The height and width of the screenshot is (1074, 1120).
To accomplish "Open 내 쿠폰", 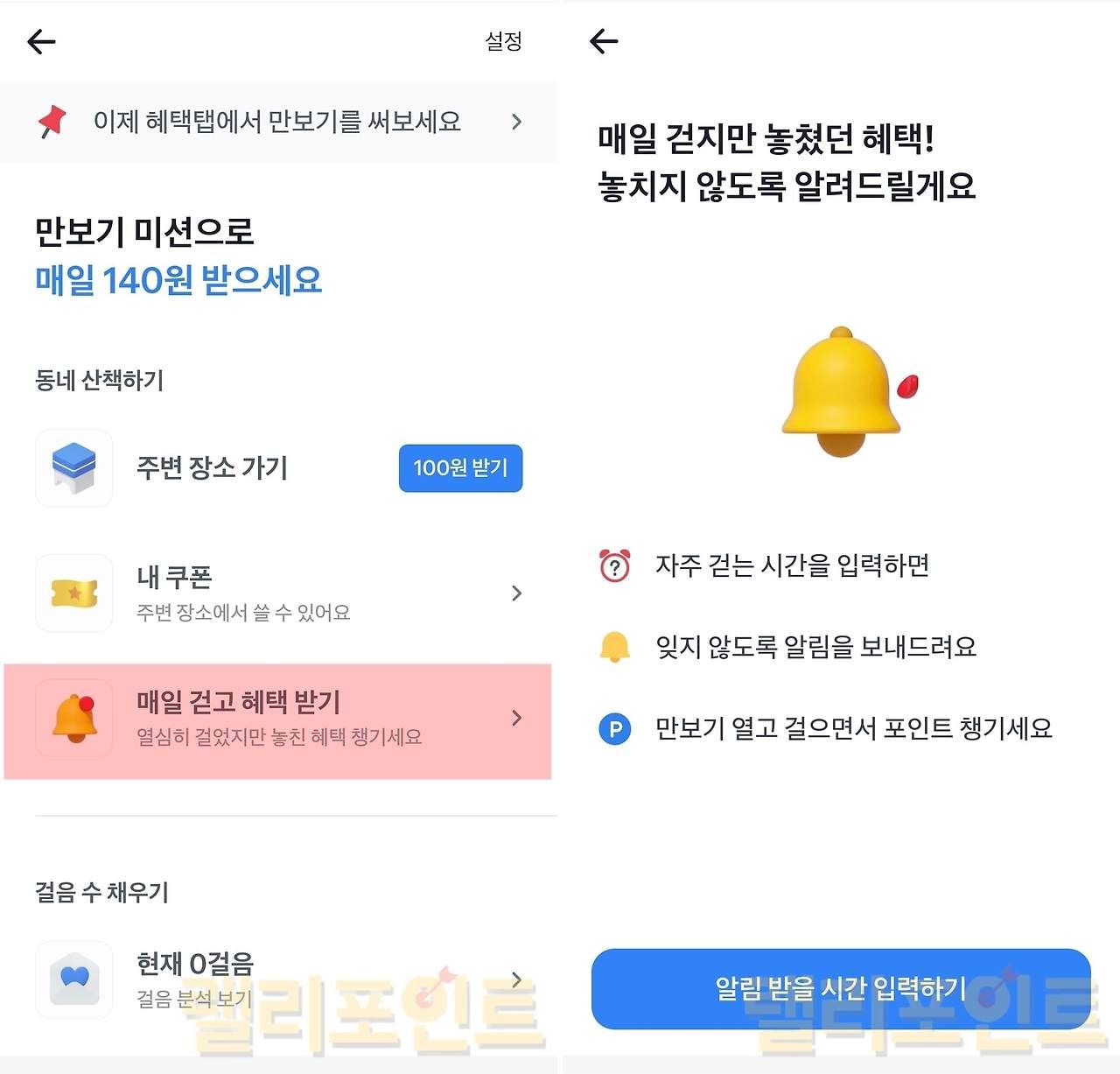I will 278,593.
